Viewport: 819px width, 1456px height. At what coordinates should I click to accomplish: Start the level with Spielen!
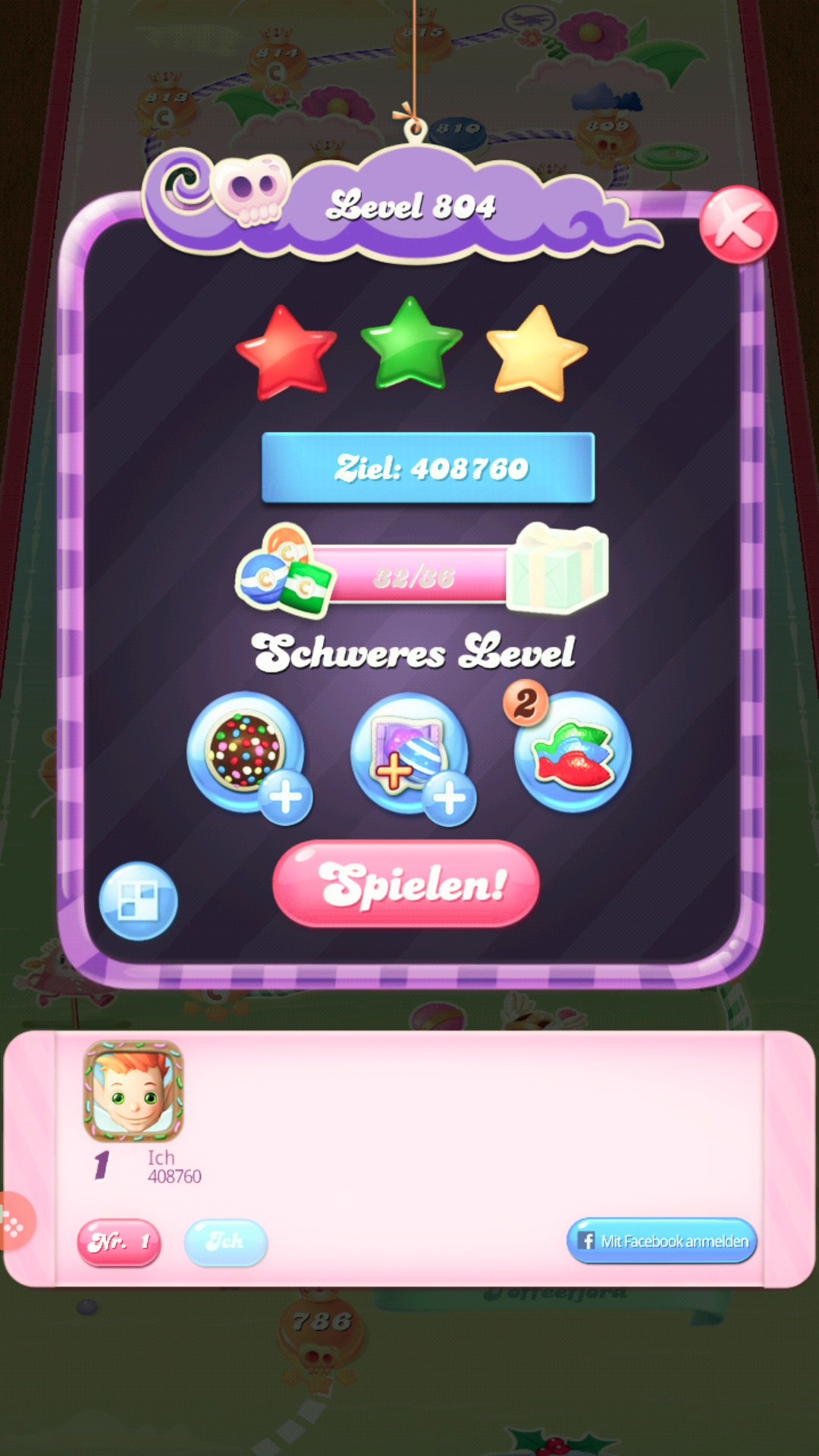pyautogui.click(x=406, y=884)
